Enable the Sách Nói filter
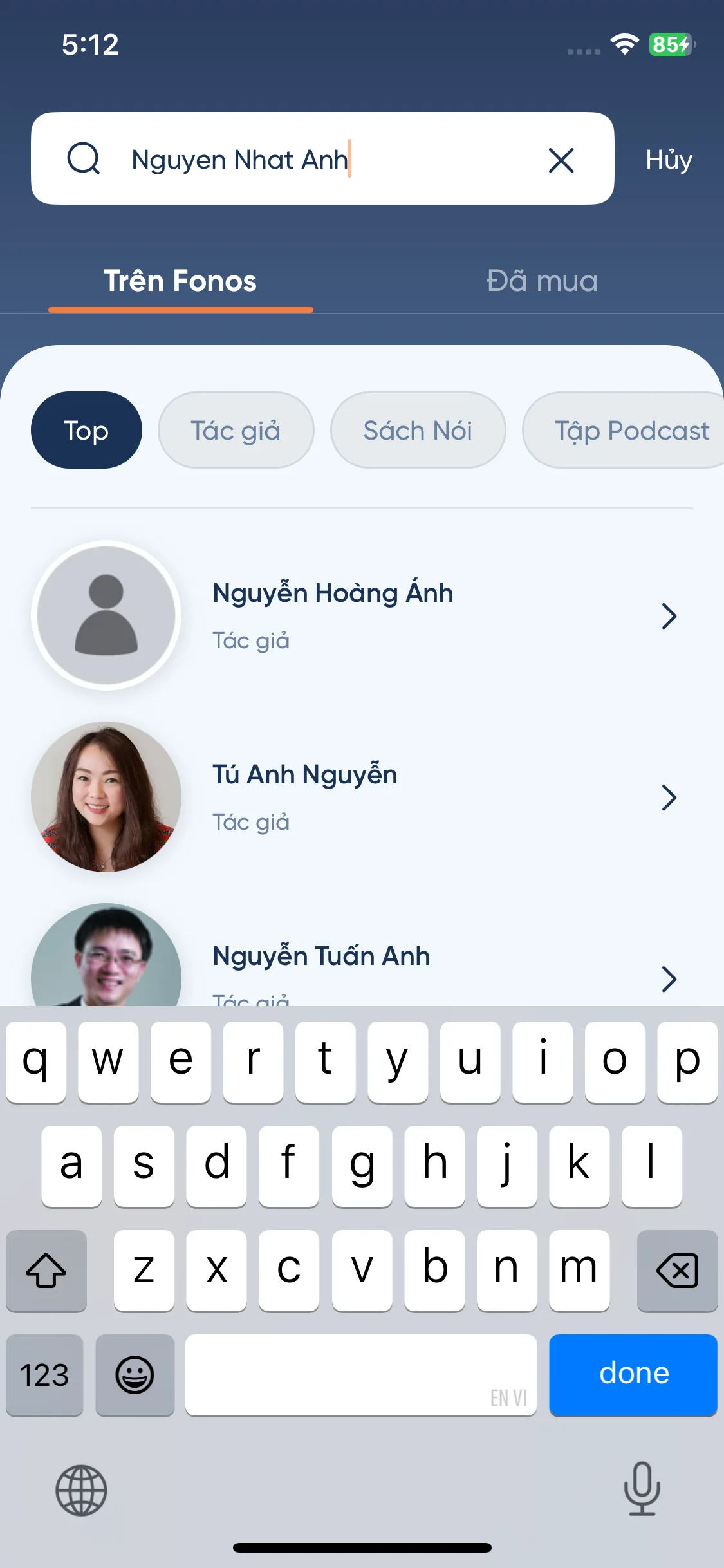The image size is (724, 1568). click(x=418, y=430)
